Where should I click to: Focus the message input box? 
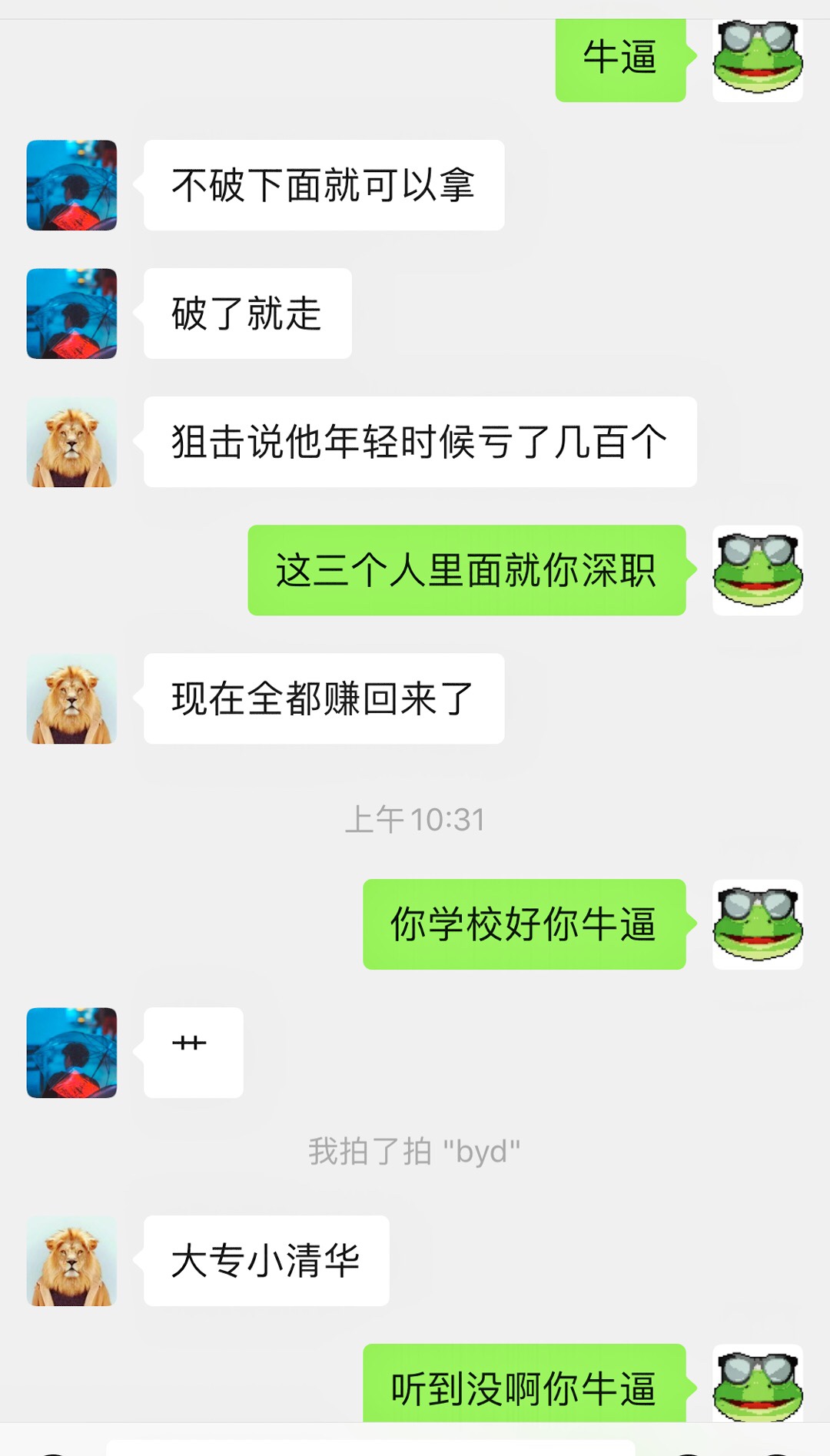click(370, 1448)
